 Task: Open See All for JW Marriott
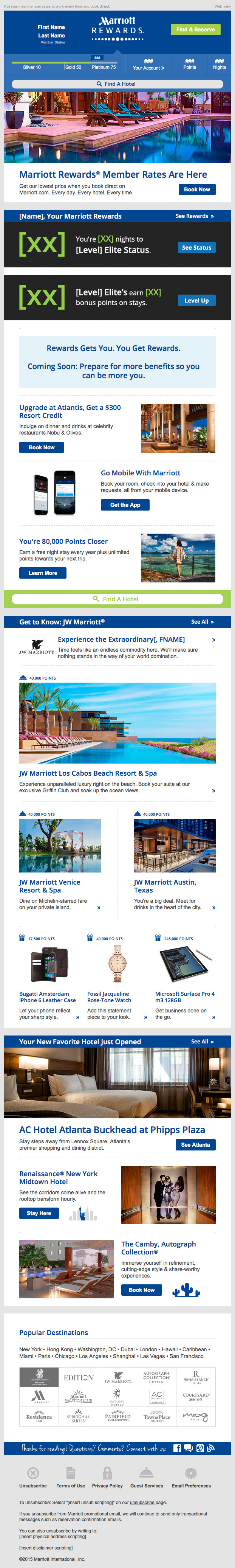pos(202,621)
